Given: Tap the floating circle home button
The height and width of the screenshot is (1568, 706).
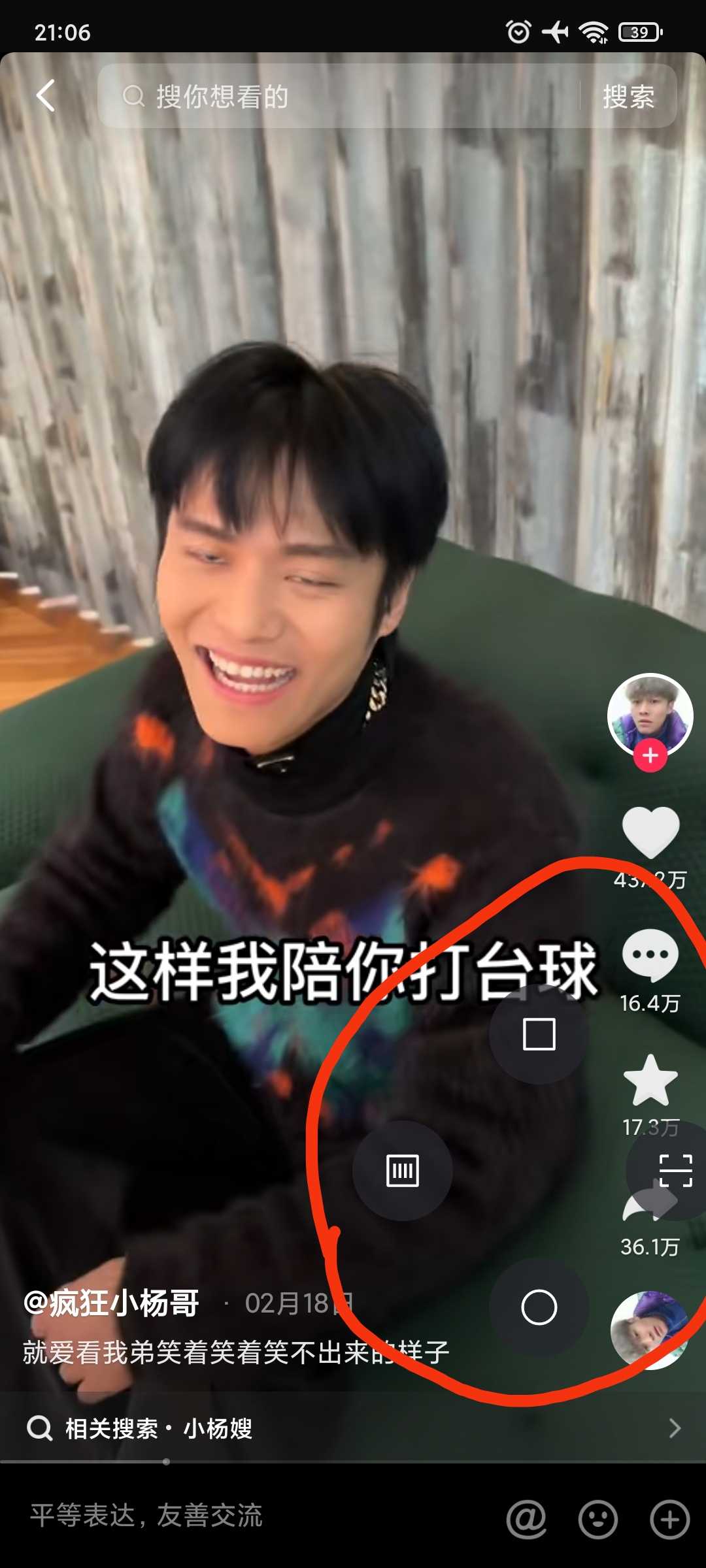Looking at the screenshot, I should click(x=539, y=1307).
